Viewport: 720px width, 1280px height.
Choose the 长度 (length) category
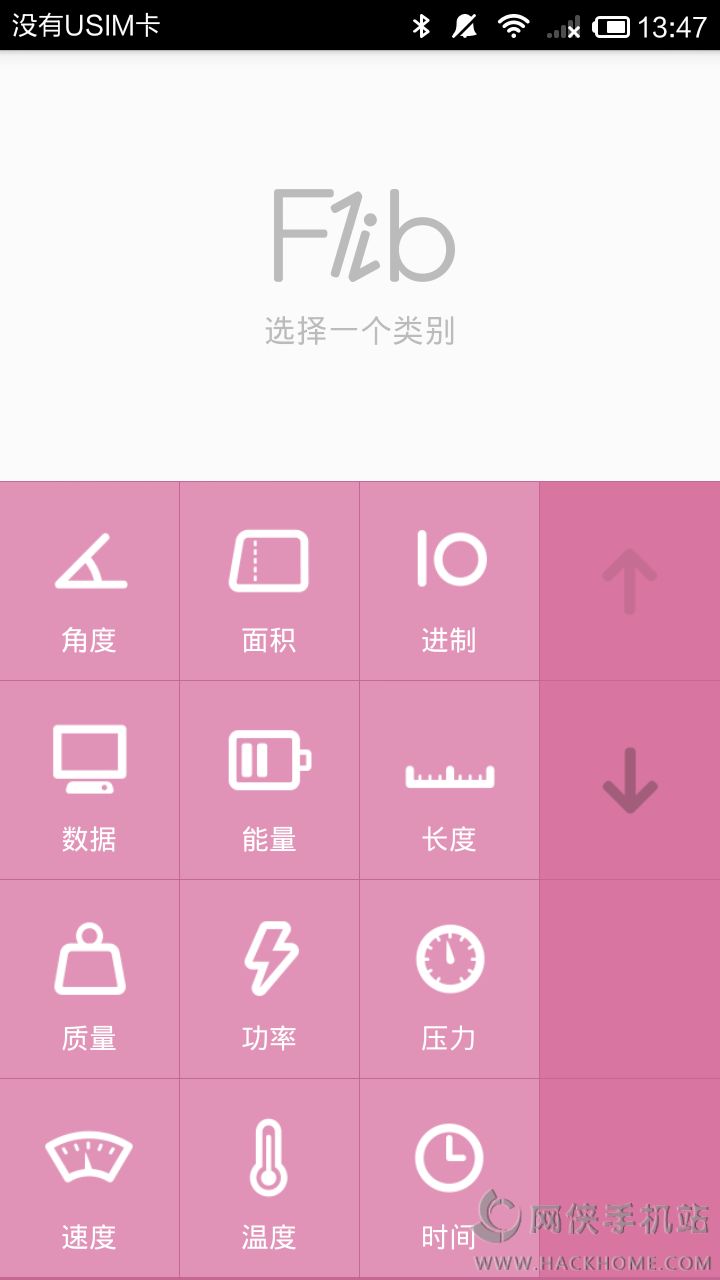tap(449, 780)
